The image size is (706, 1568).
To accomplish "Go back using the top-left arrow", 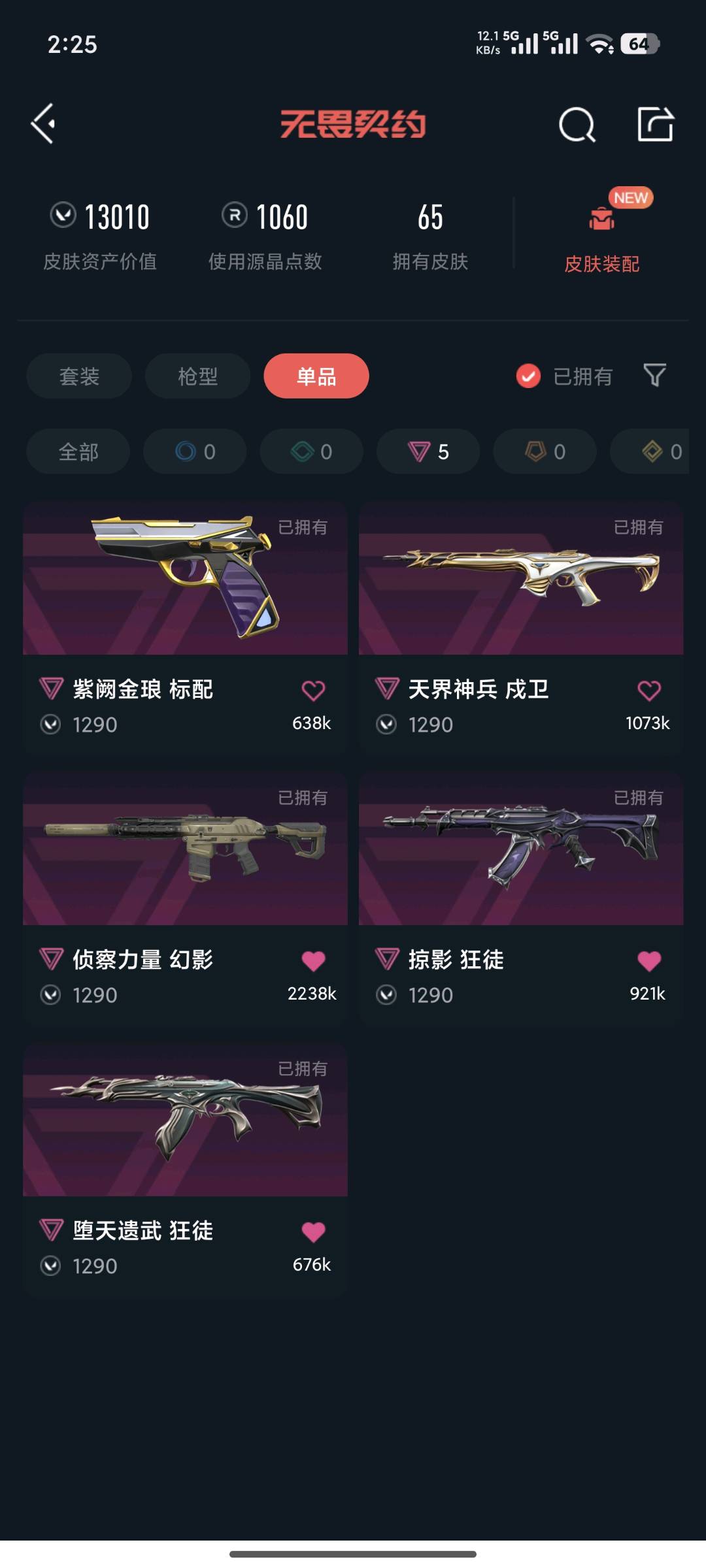I will [x=43, y=123].
